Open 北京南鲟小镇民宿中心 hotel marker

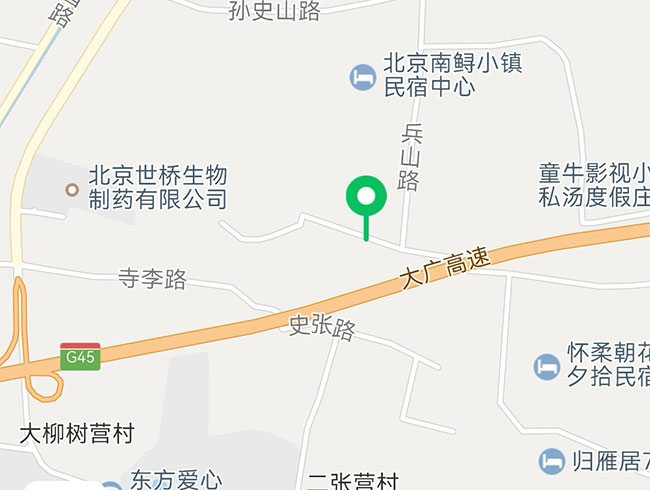click(362, 76)
